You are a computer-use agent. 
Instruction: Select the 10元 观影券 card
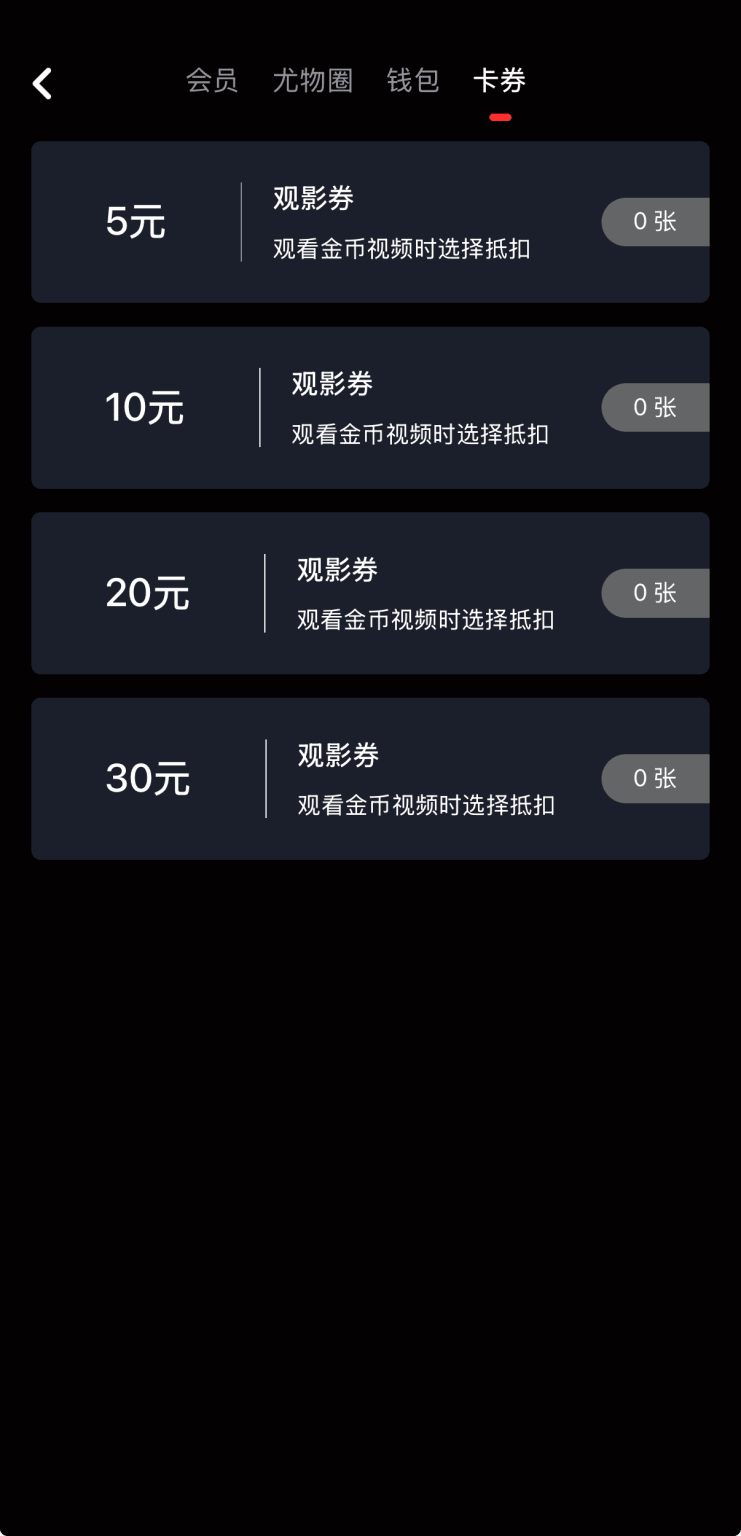pyautogui.click(x=370, y=407)
